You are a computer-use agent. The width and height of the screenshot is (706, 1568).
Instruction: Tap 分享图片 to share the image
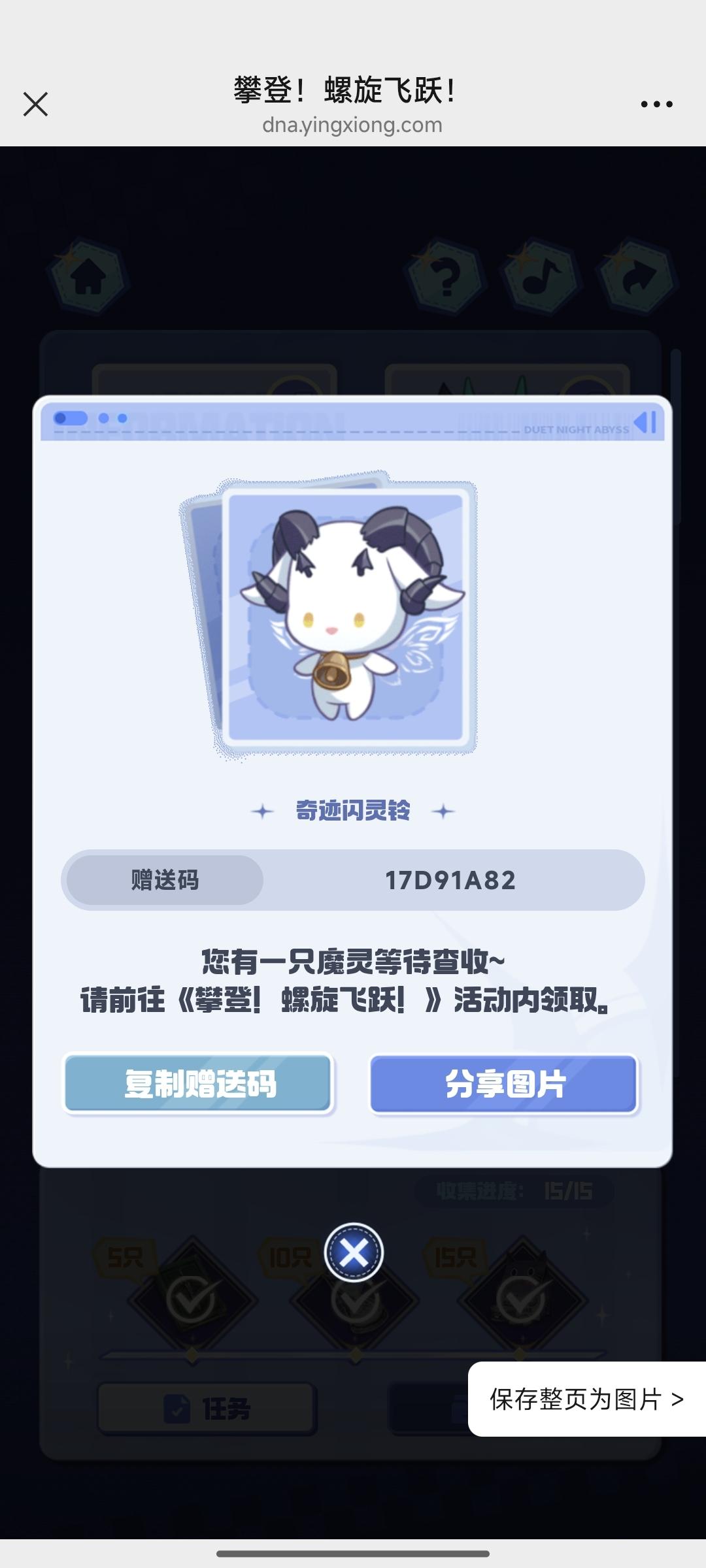(x=504, y=1083)
